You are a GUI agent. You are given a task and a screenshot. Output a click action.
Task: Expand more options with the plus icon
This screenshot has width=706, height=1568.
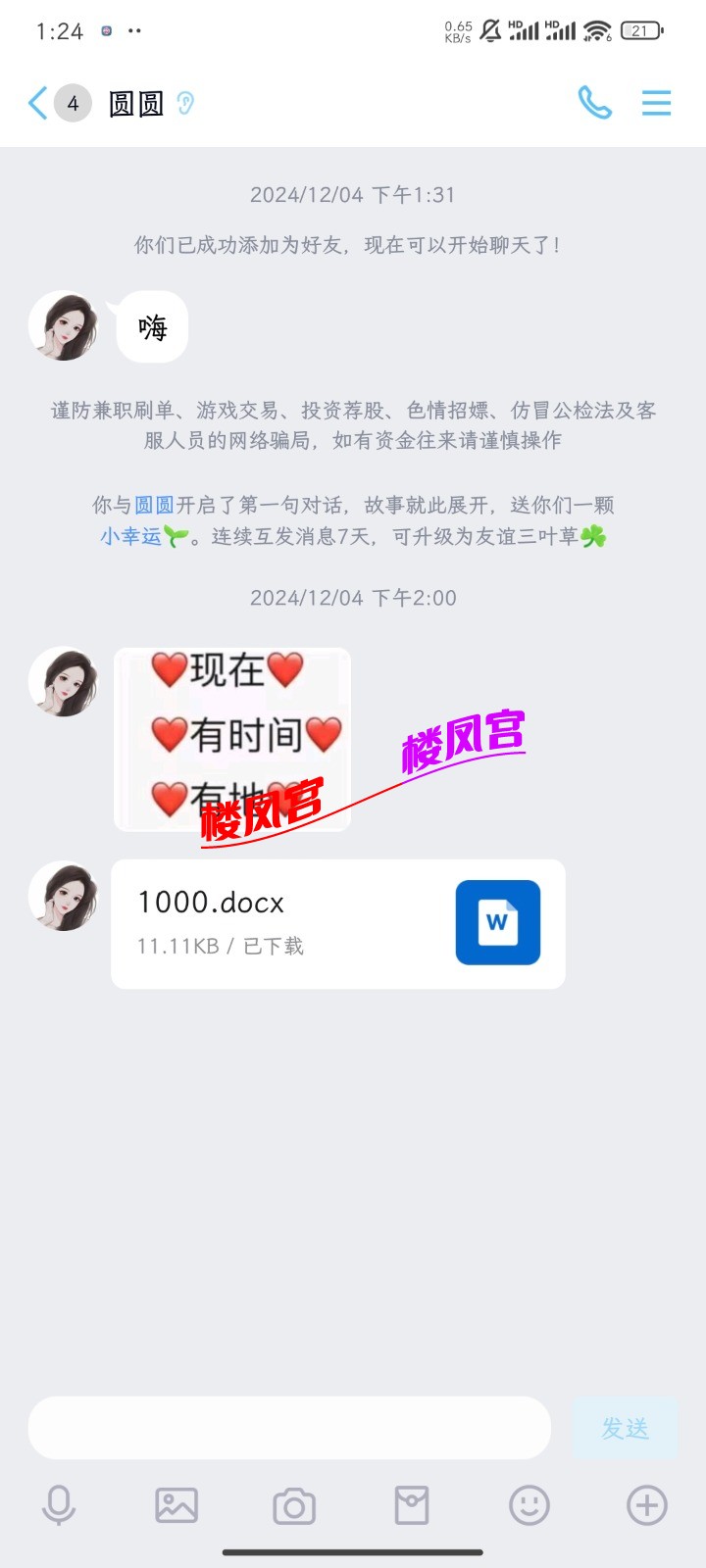pyautogui.click(x=647, y=1505)
